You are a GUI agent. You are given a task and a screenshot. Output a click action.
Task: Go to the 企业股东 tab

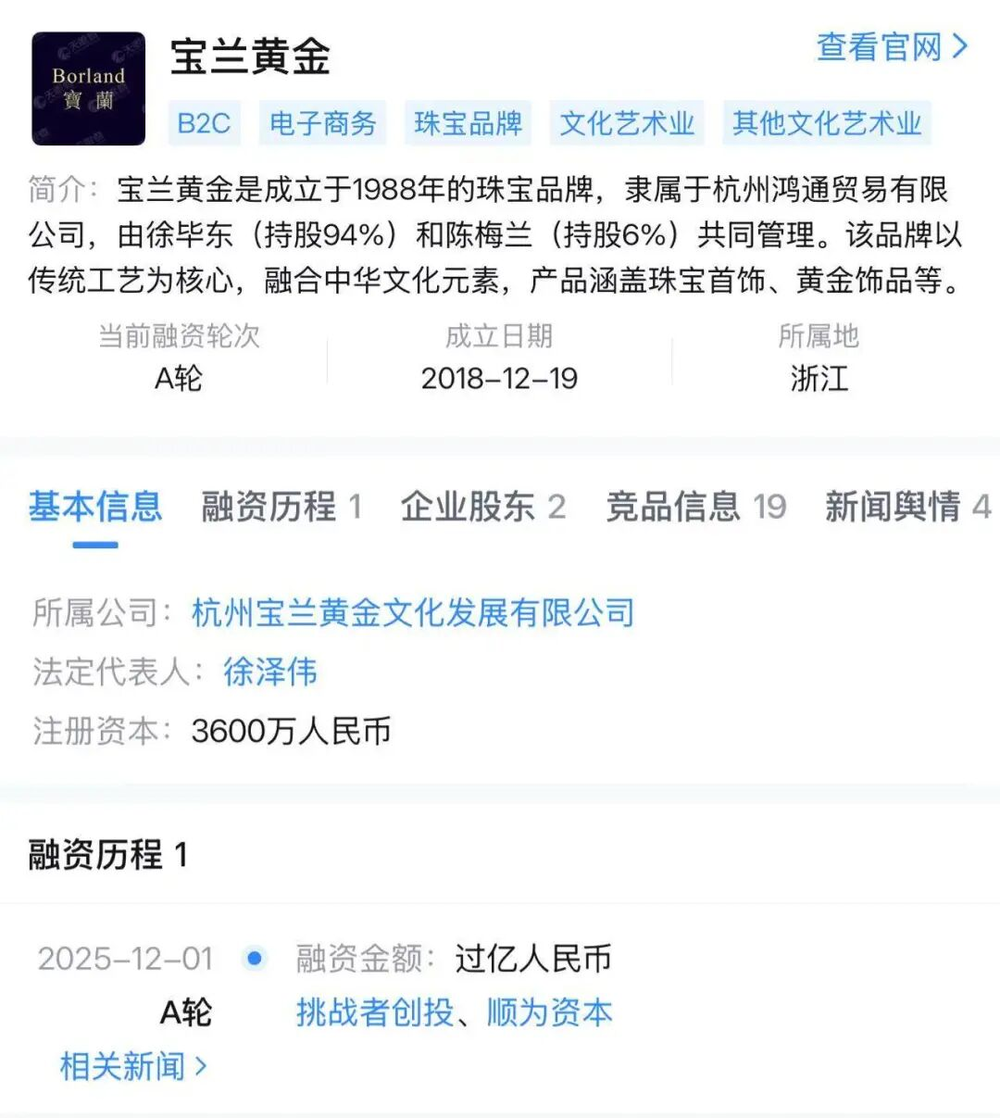(482, 507)
